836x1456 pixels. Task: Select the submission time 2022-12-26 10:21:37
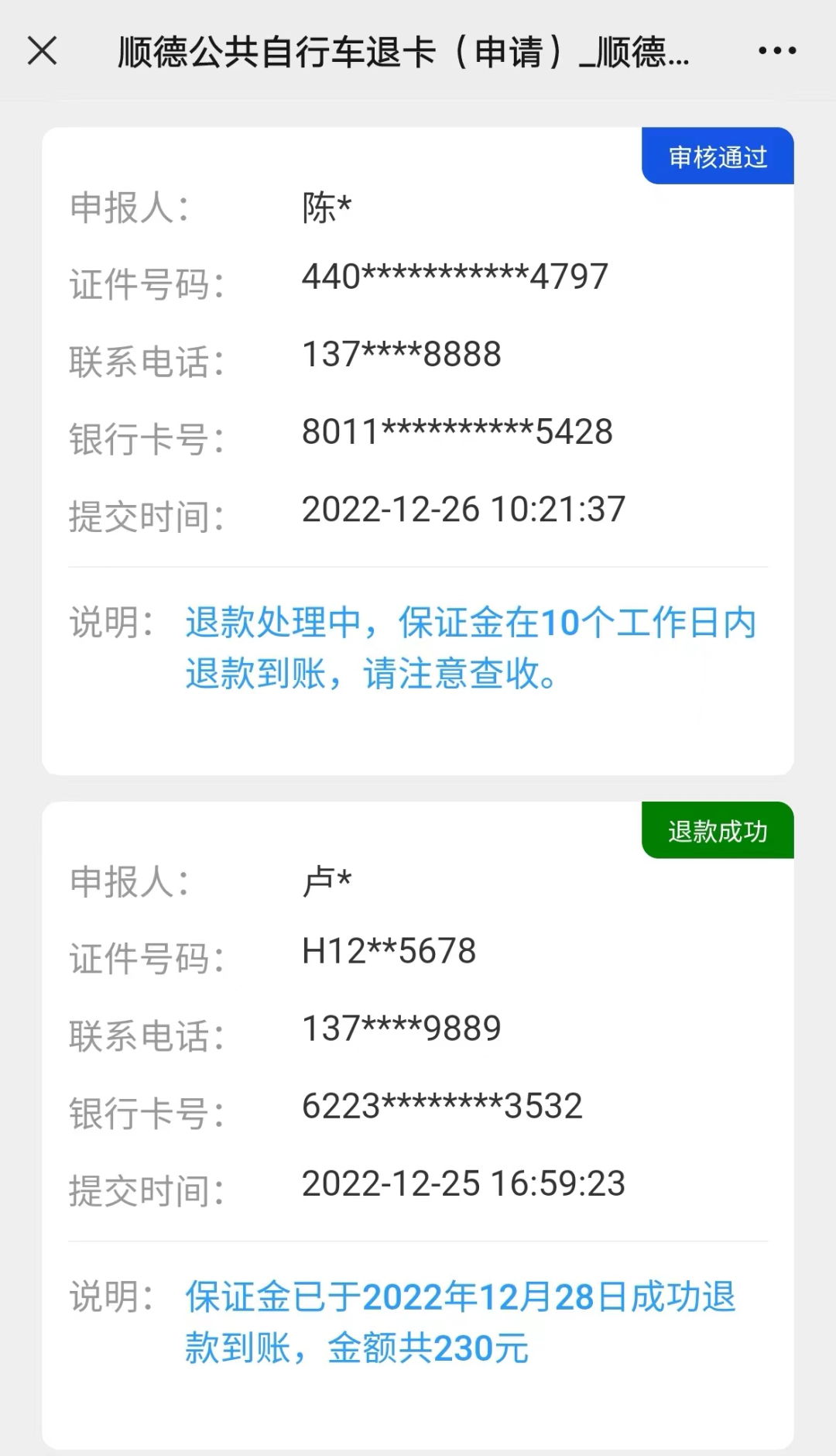pos(464,510)
